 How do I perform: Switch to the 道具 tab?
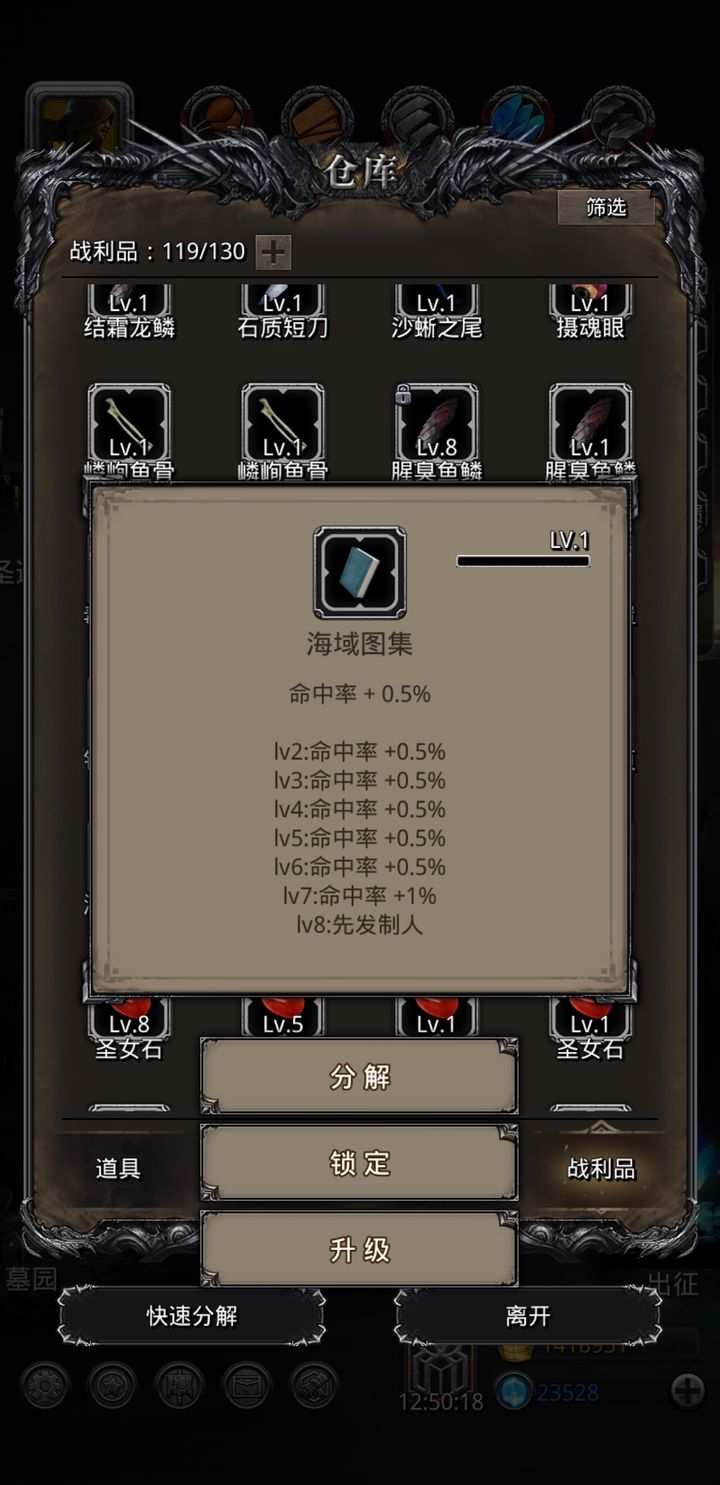(118, 1168)
